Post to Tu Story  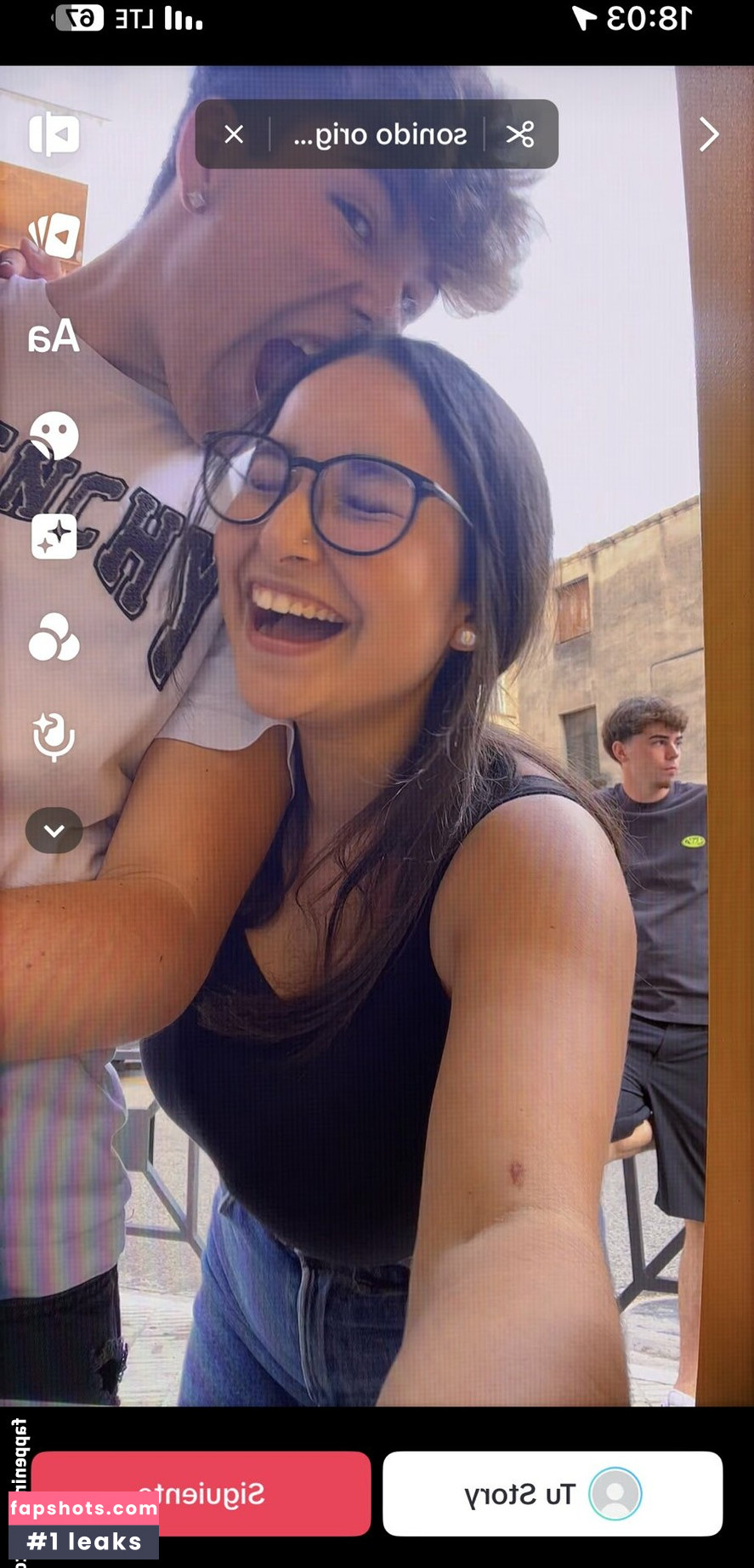tap(553, 1493)
